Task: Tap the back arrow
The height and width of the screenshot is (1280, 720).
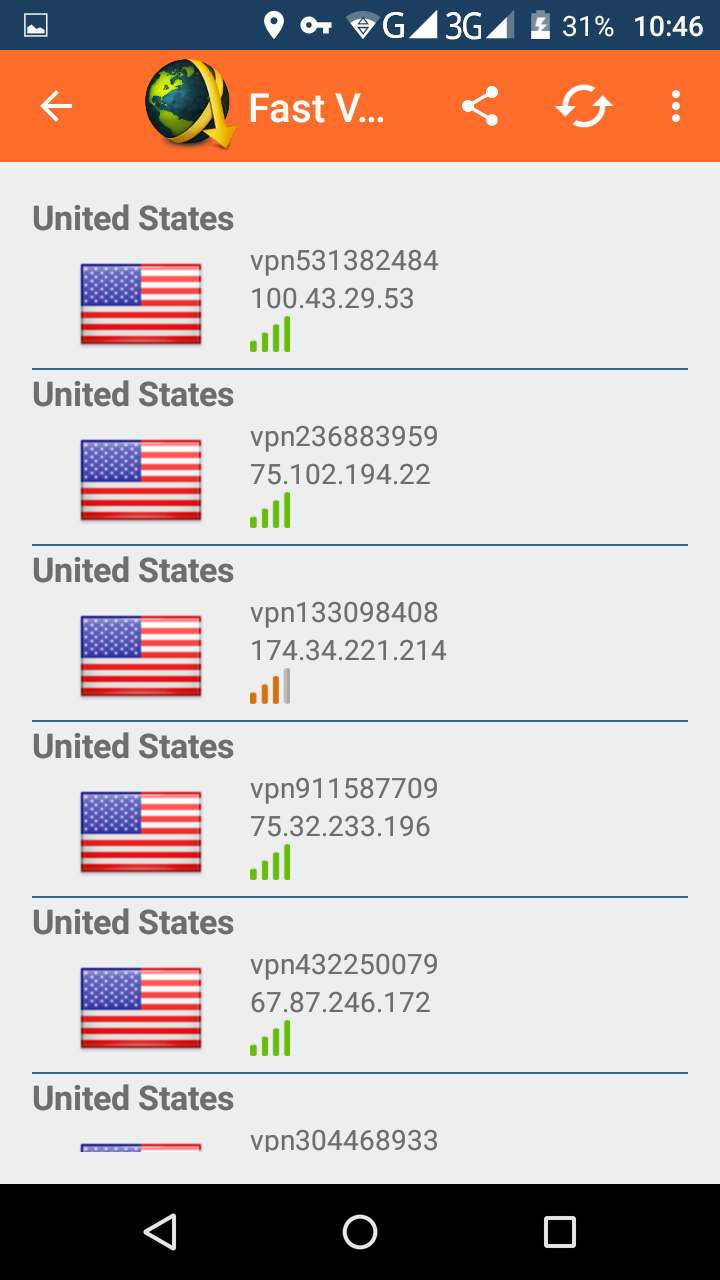Action: [56, 106]
